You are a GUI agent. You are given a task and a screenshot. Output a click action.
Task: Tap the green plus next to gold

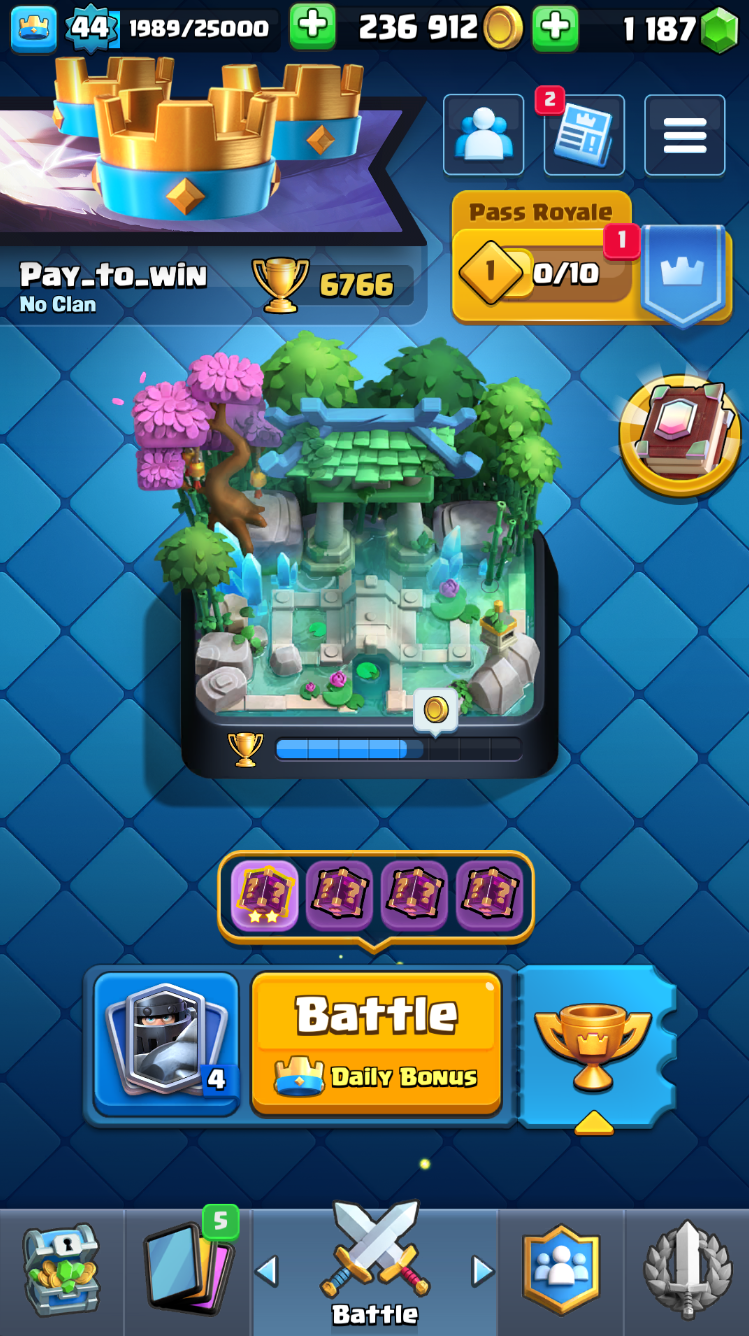click(555, 27)
